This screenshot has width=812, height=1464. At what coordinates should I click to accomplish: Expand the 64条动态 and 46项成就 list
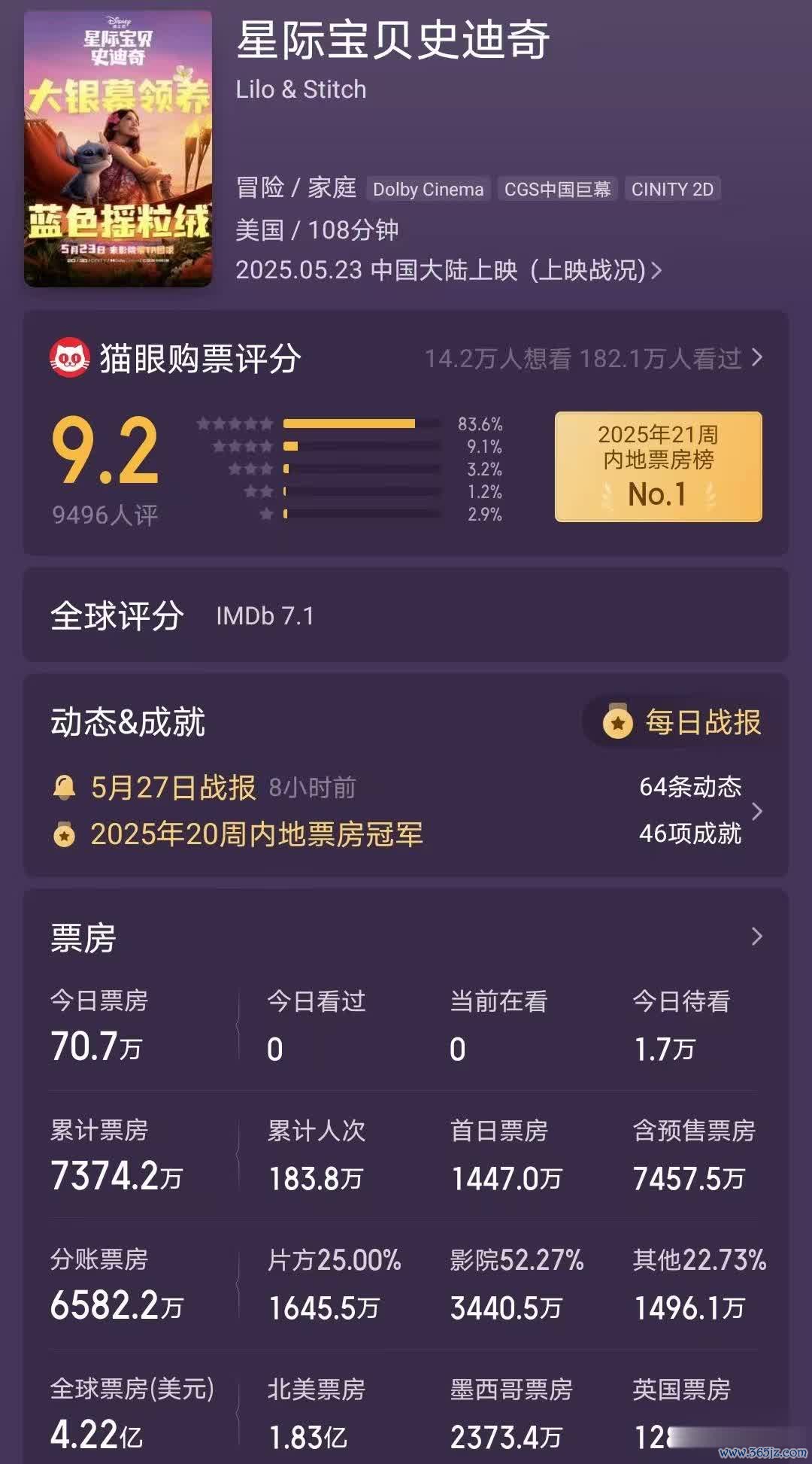(756, 811)
